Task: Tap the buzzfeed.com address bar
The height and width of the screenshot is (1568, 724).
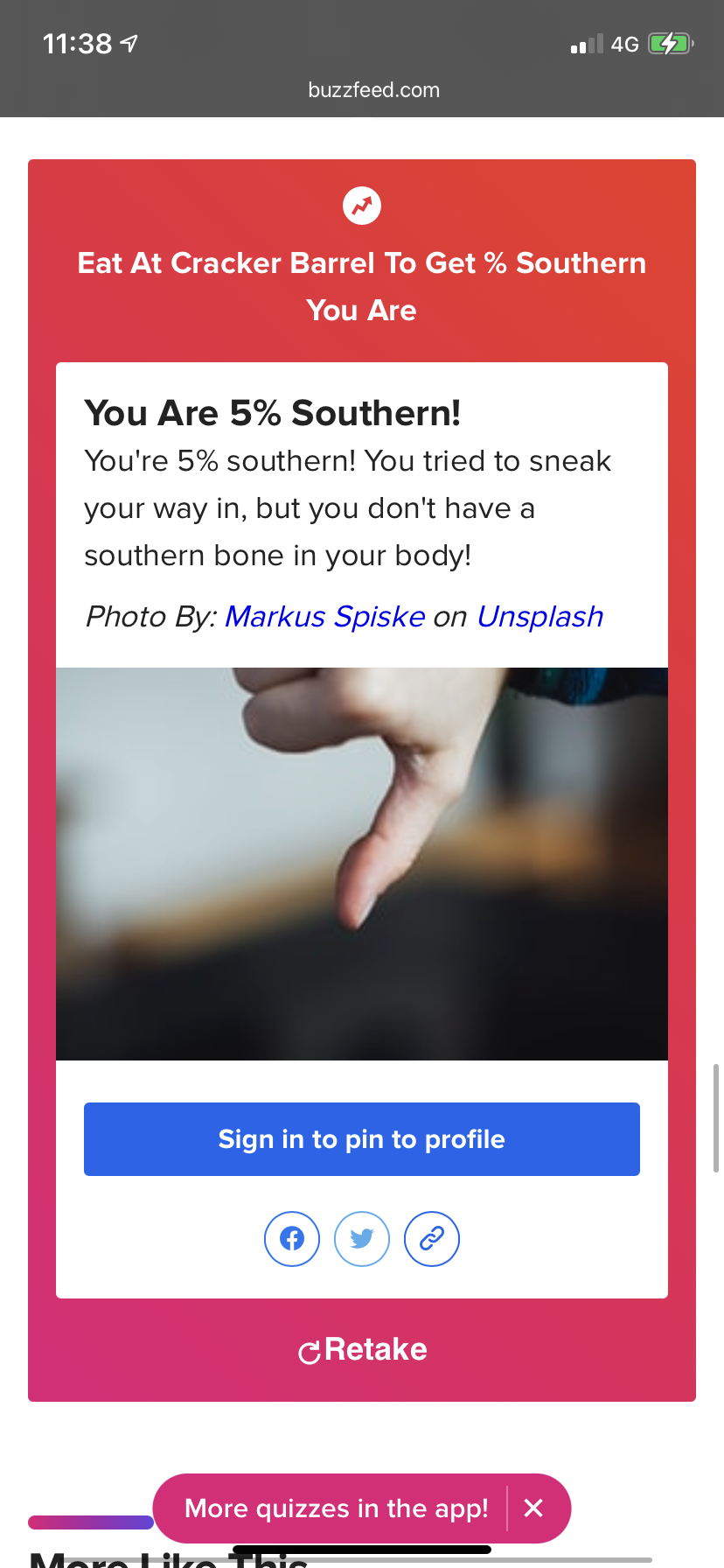Action: (374, 90)
